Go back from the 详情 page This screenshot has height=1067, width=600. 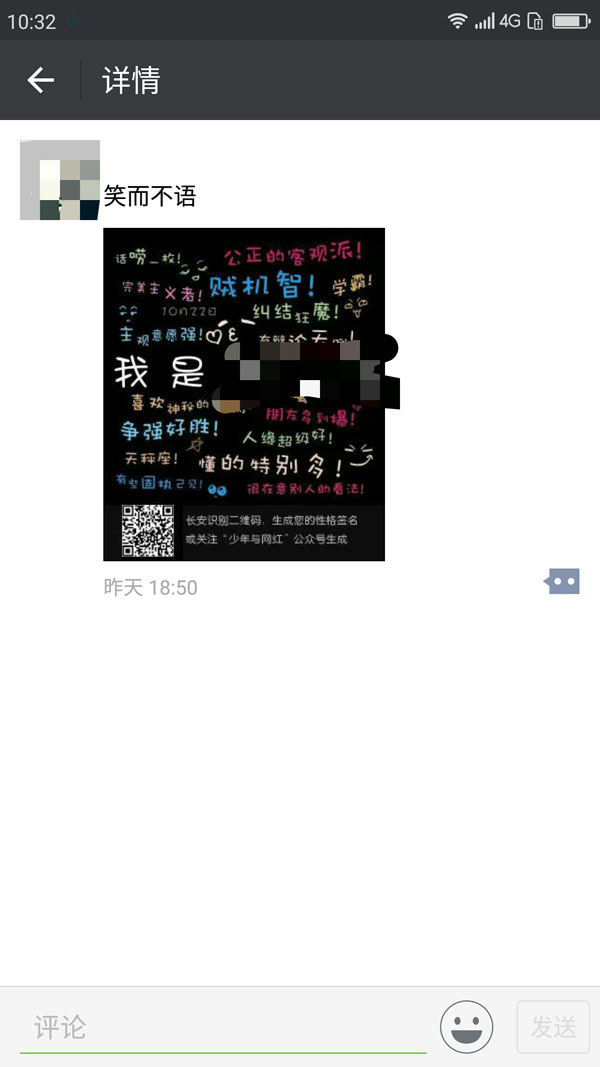(40, 80)
